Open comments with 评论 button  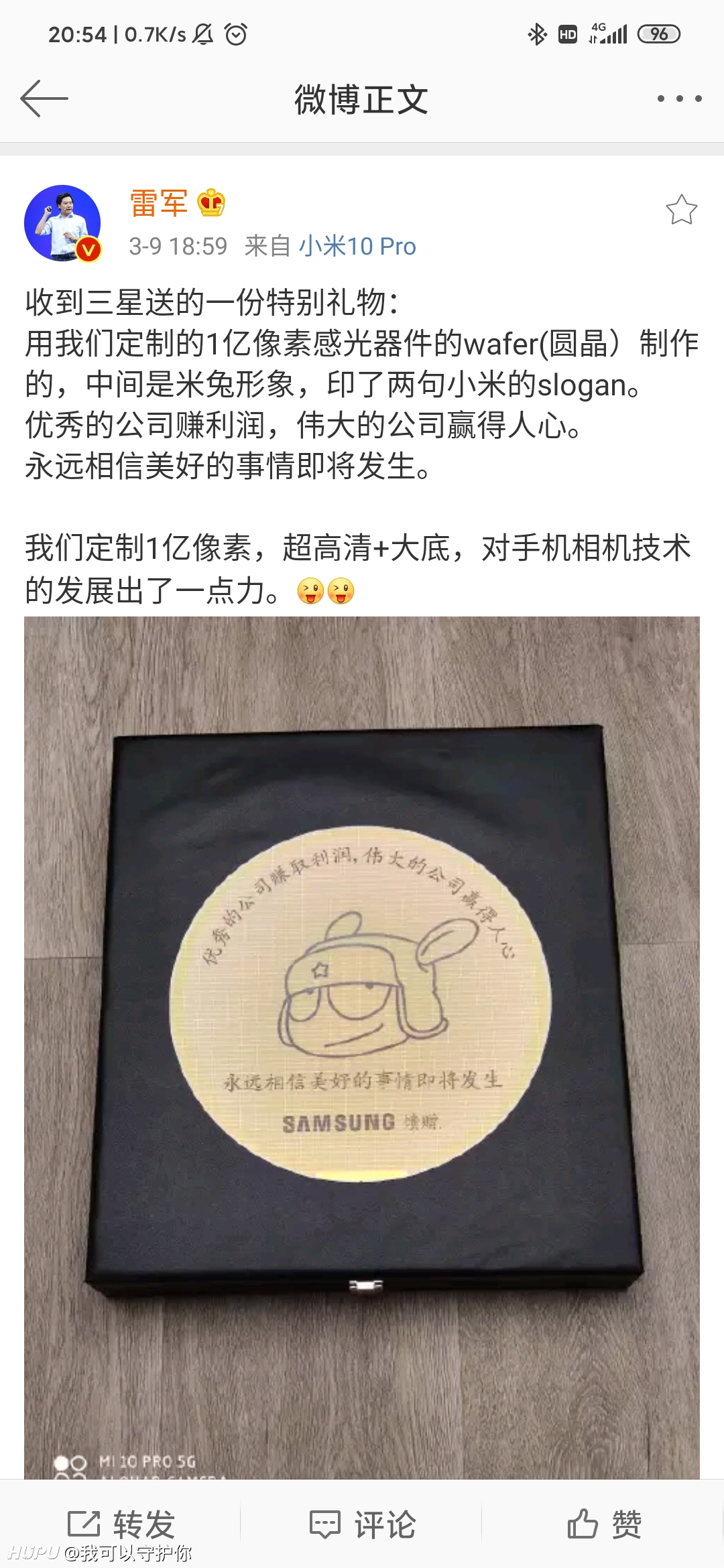(362, 1524)
